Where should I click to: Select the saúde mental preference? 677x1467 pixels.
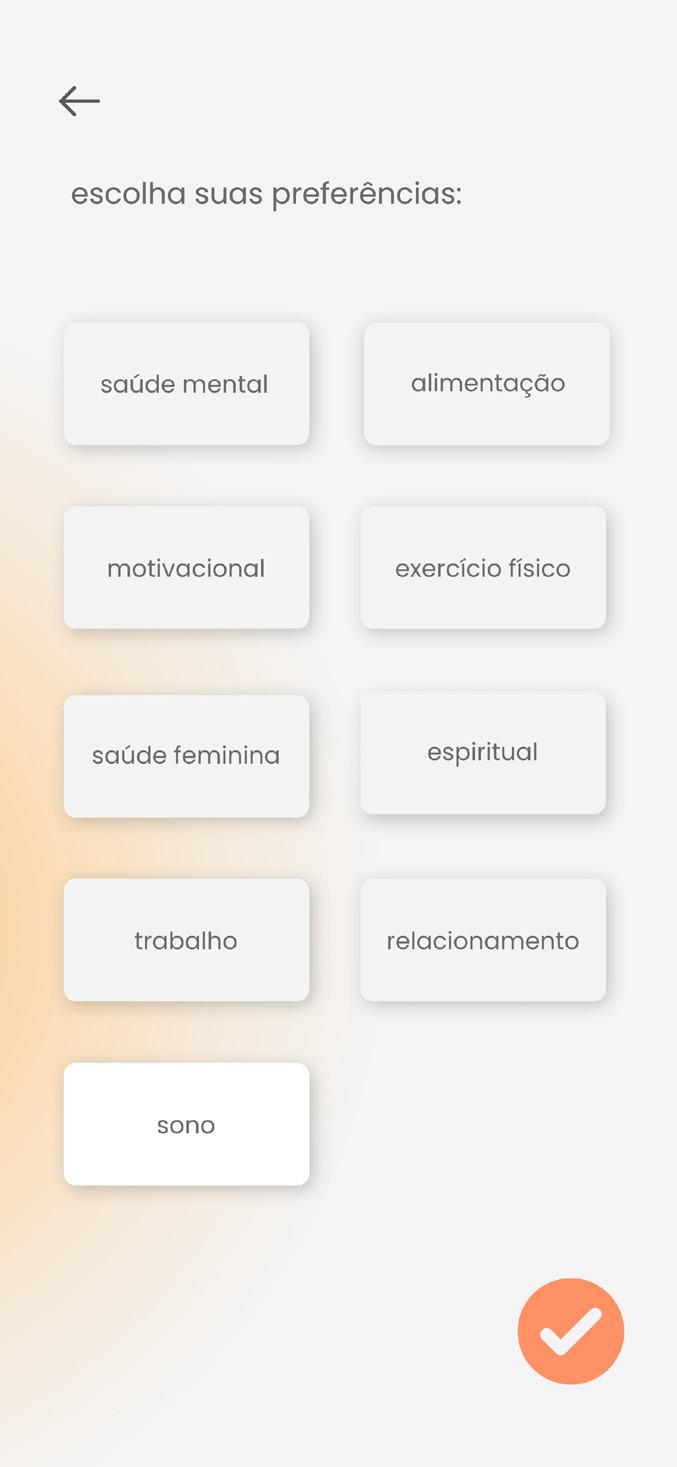click(186, 384)
